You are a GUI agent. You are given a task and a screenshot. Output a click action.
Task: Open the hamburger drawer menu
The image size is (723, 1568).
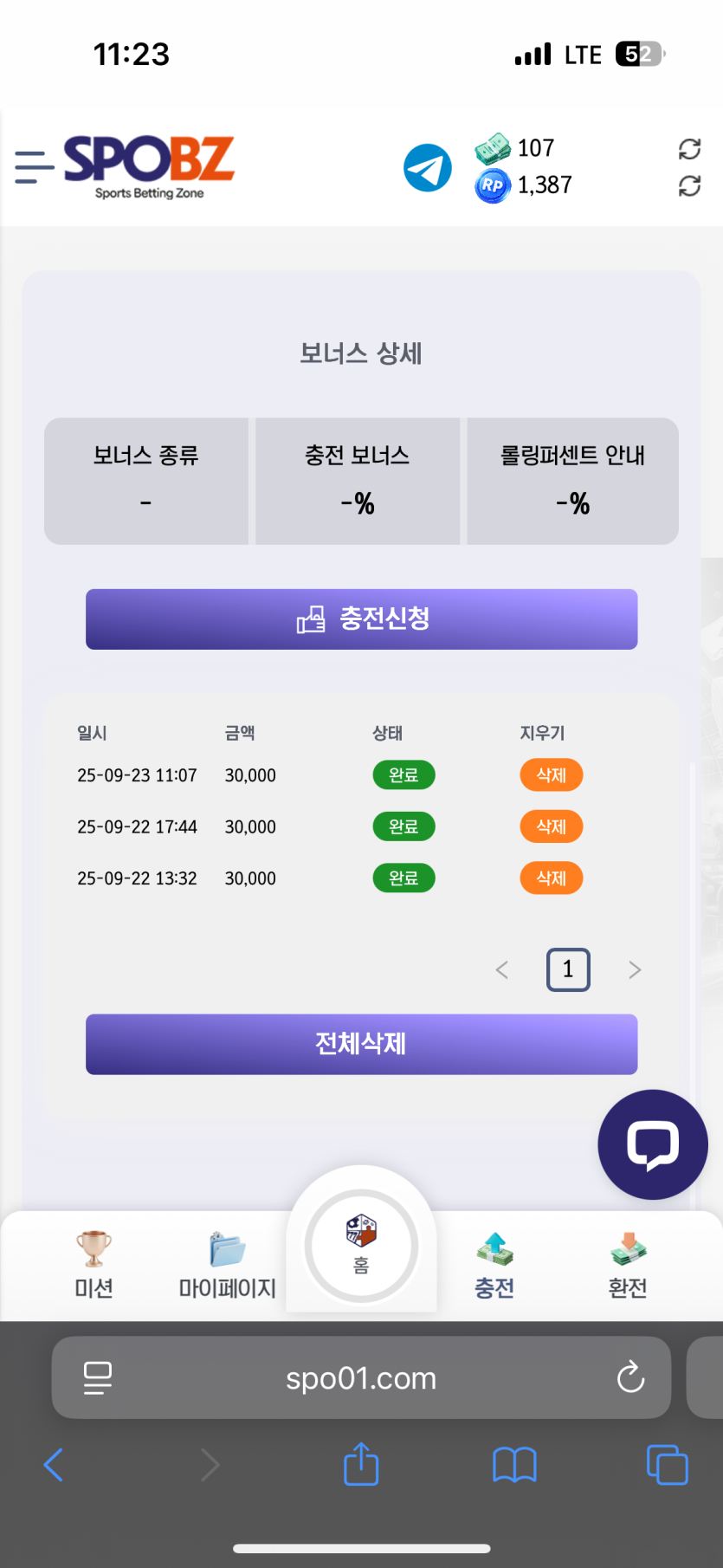pyautogui.click(x=34, y=166)
